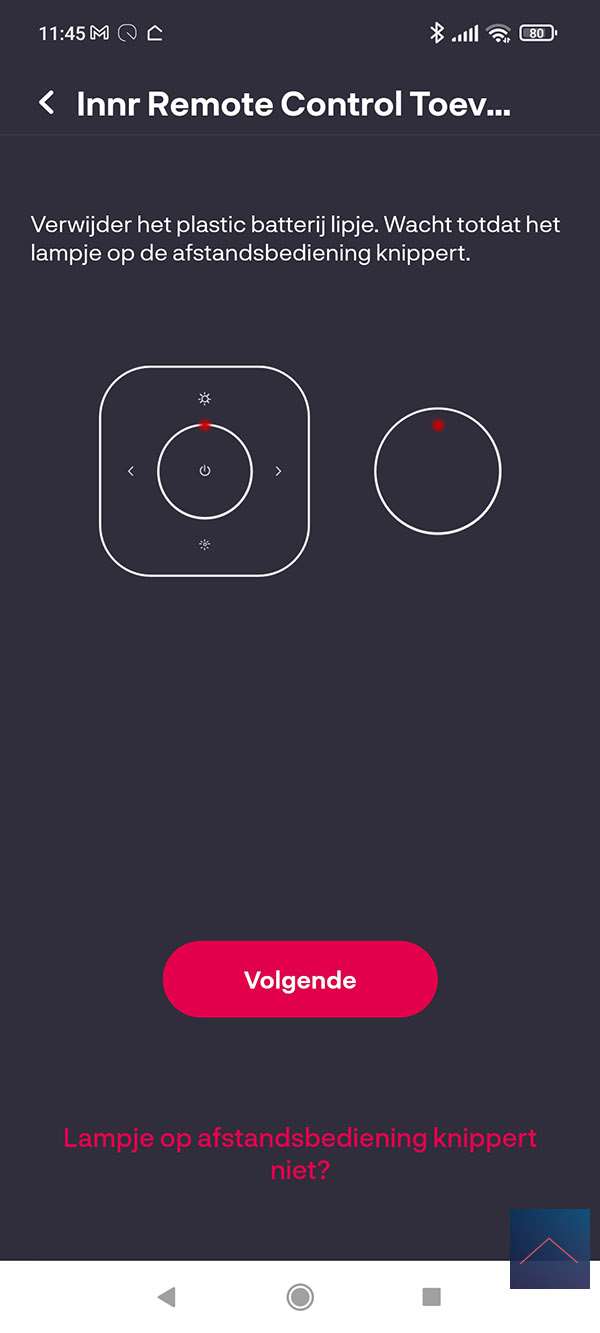Tap the Volgende button
The height and width of the screenshot is (1333, 600).
[x=300, y=979]
